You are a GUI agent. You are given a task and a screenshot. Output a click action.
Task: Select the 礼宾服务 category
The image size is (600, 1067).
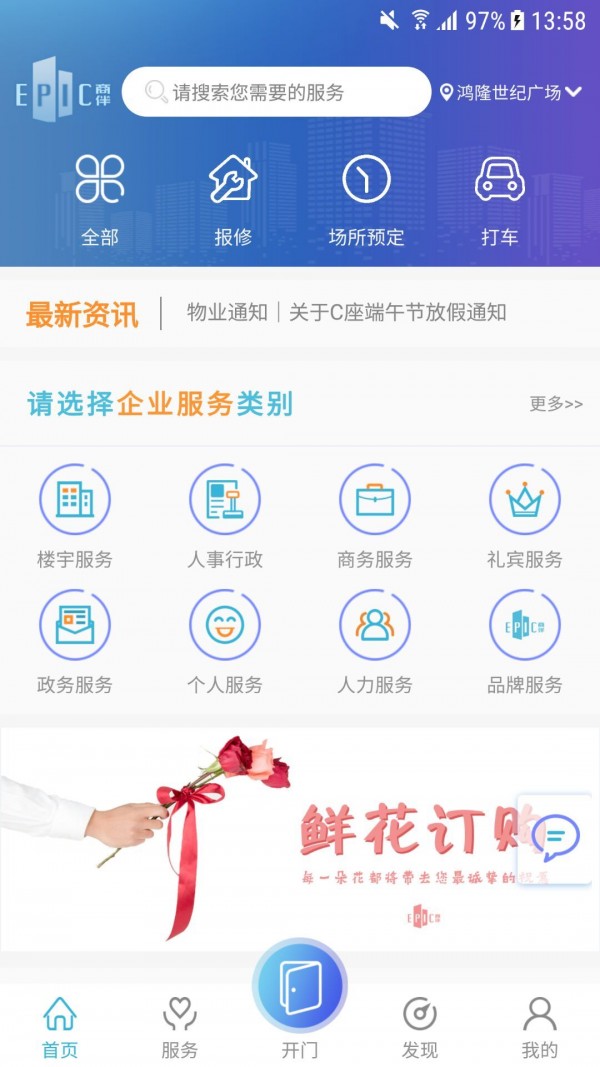[x=524, y=516]
